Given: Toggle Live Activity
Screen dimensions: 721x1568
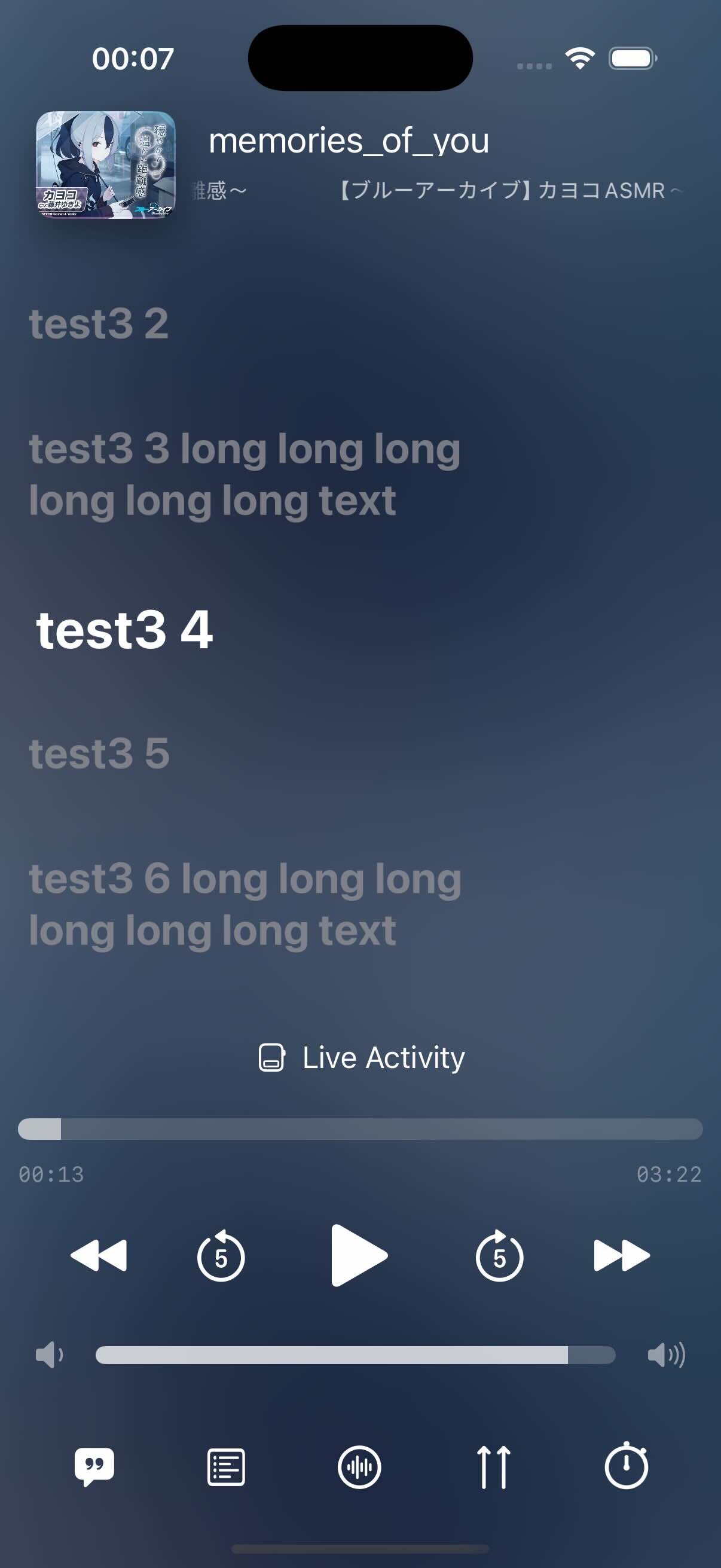Looking at the screenshot, I should (x=362, y=1057).
